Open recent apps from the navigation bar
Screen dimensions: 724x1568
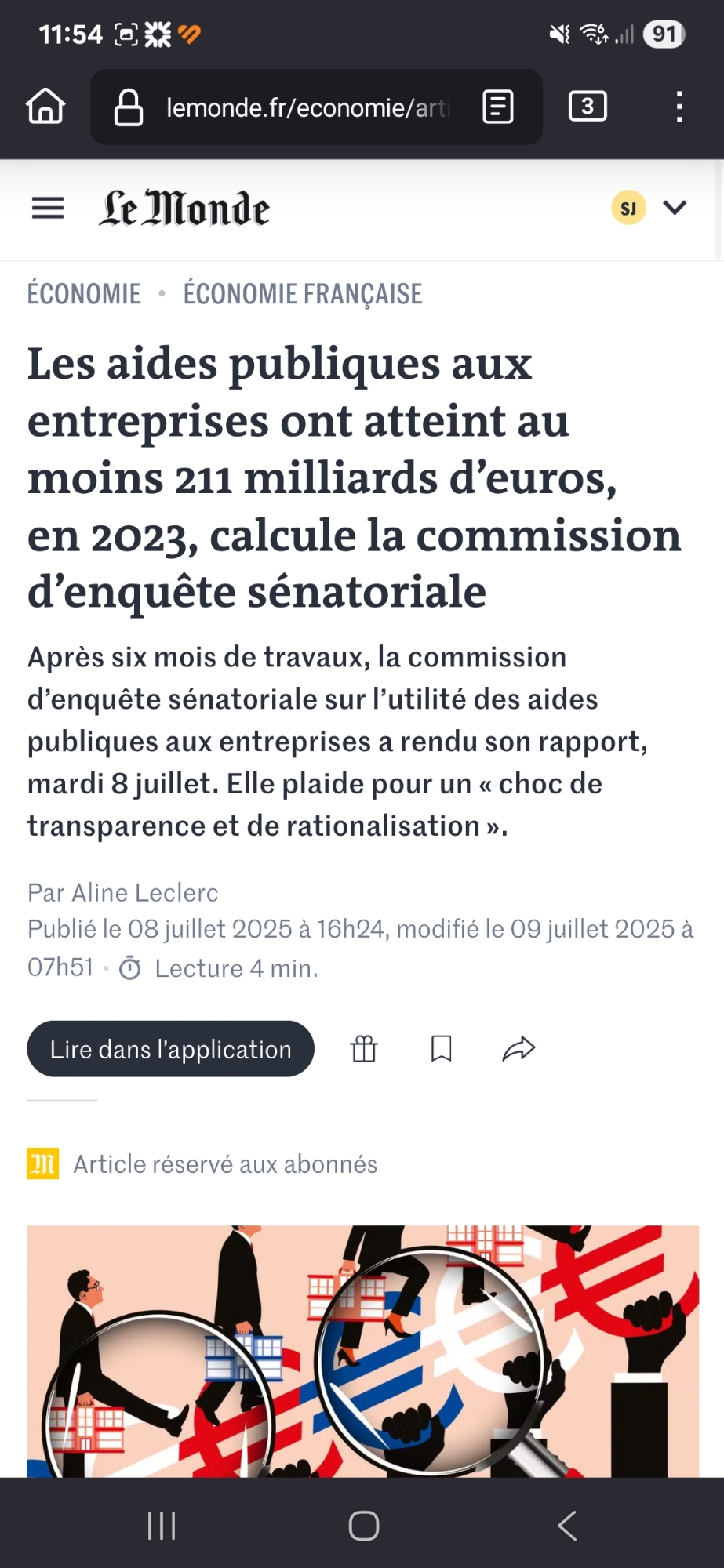tap(162, 1526)
